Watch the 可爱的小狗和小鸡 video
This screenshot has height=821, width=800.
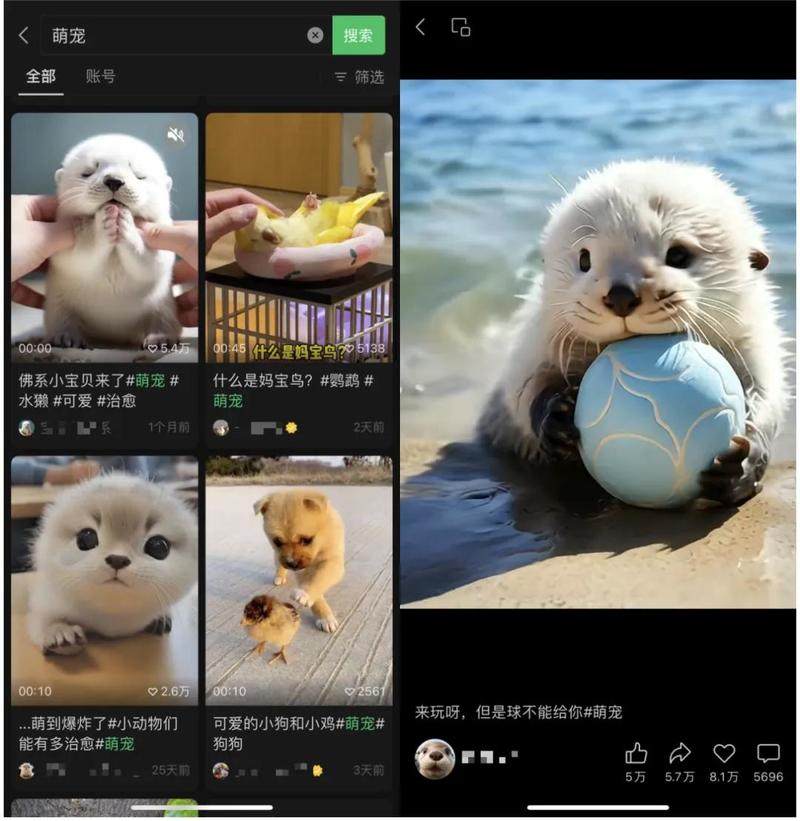[x=299, y=580]
